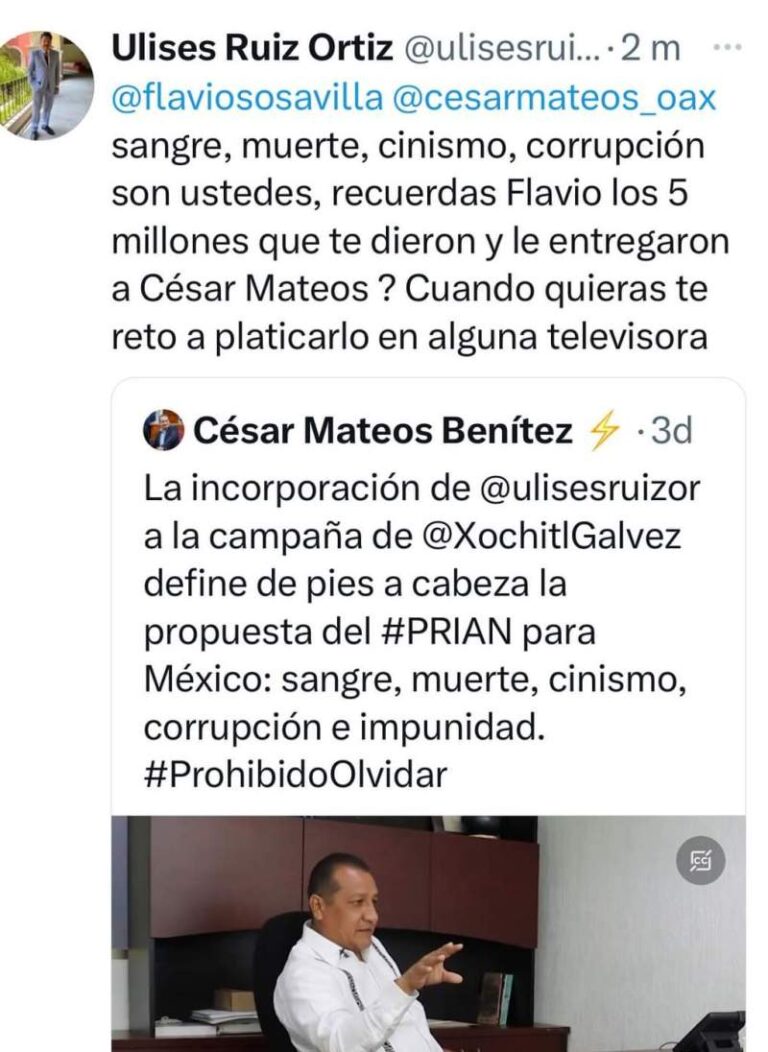Tap the image description badge on the photo

[x=701, y=860]
